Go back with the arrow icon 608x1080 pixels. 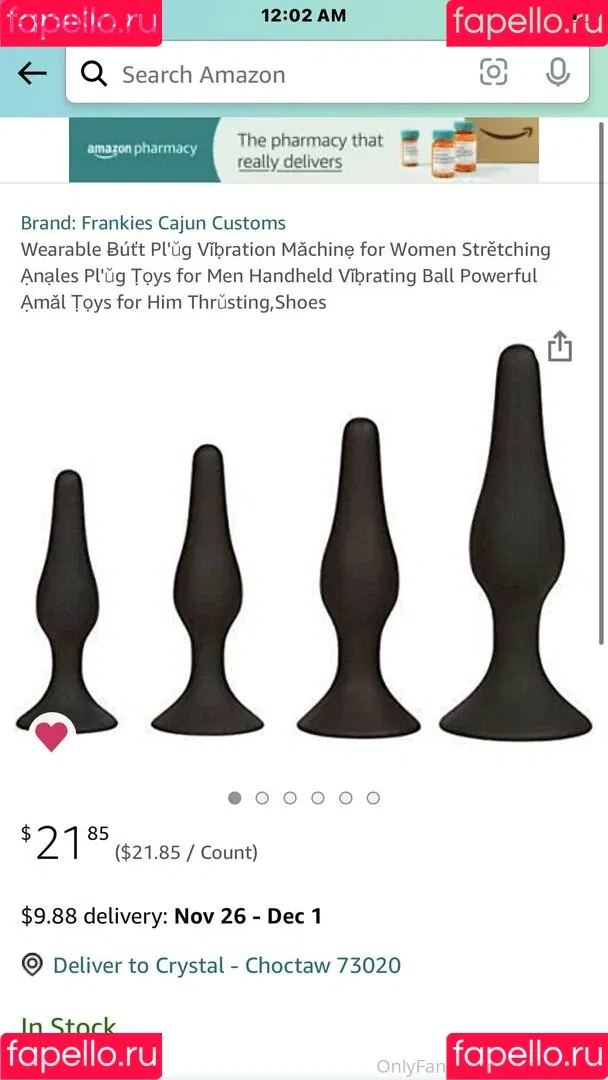pyautogui.click(x=32, y=73)
